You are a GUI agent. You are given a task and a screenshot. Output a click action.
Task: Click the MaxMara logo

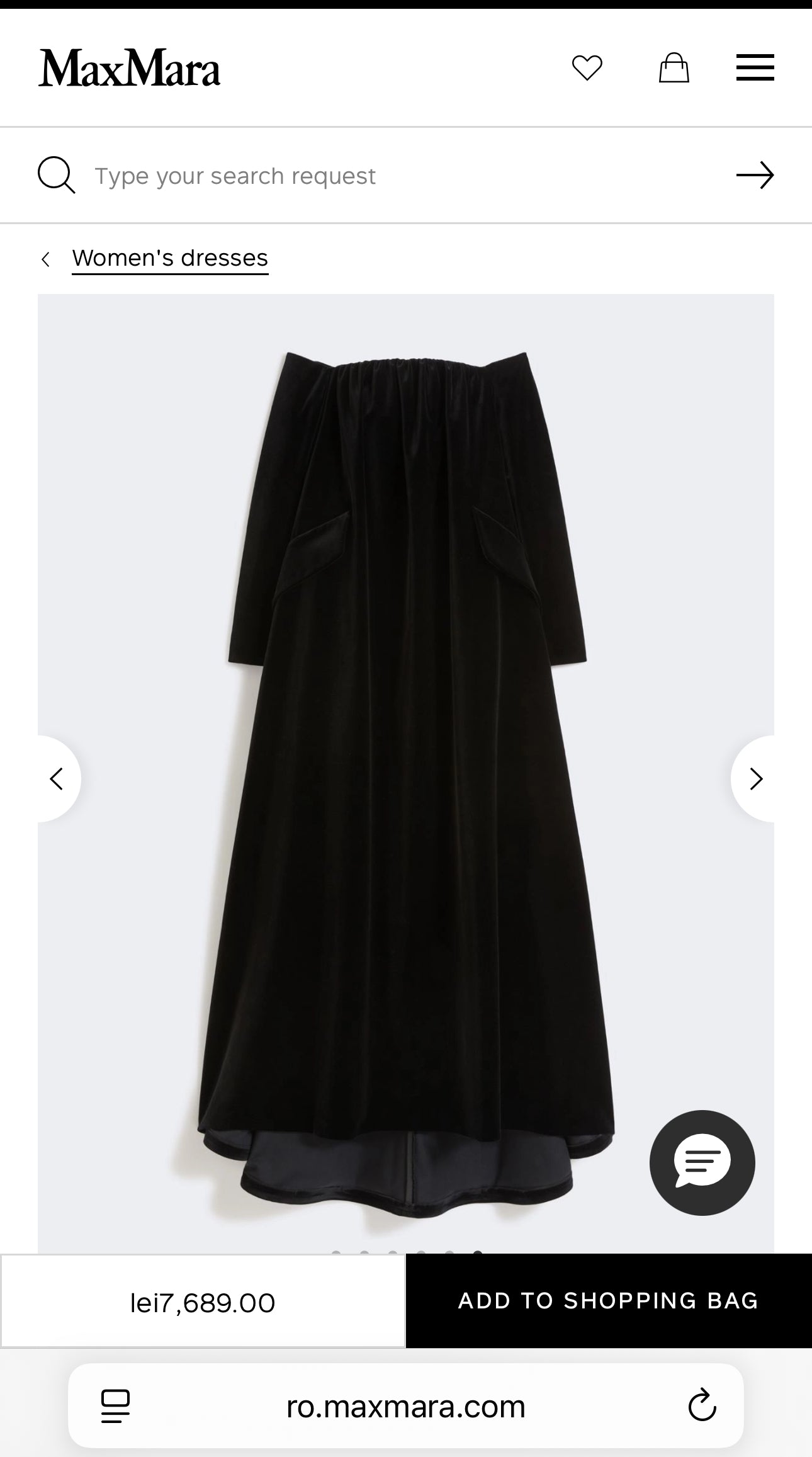point(130,69)
